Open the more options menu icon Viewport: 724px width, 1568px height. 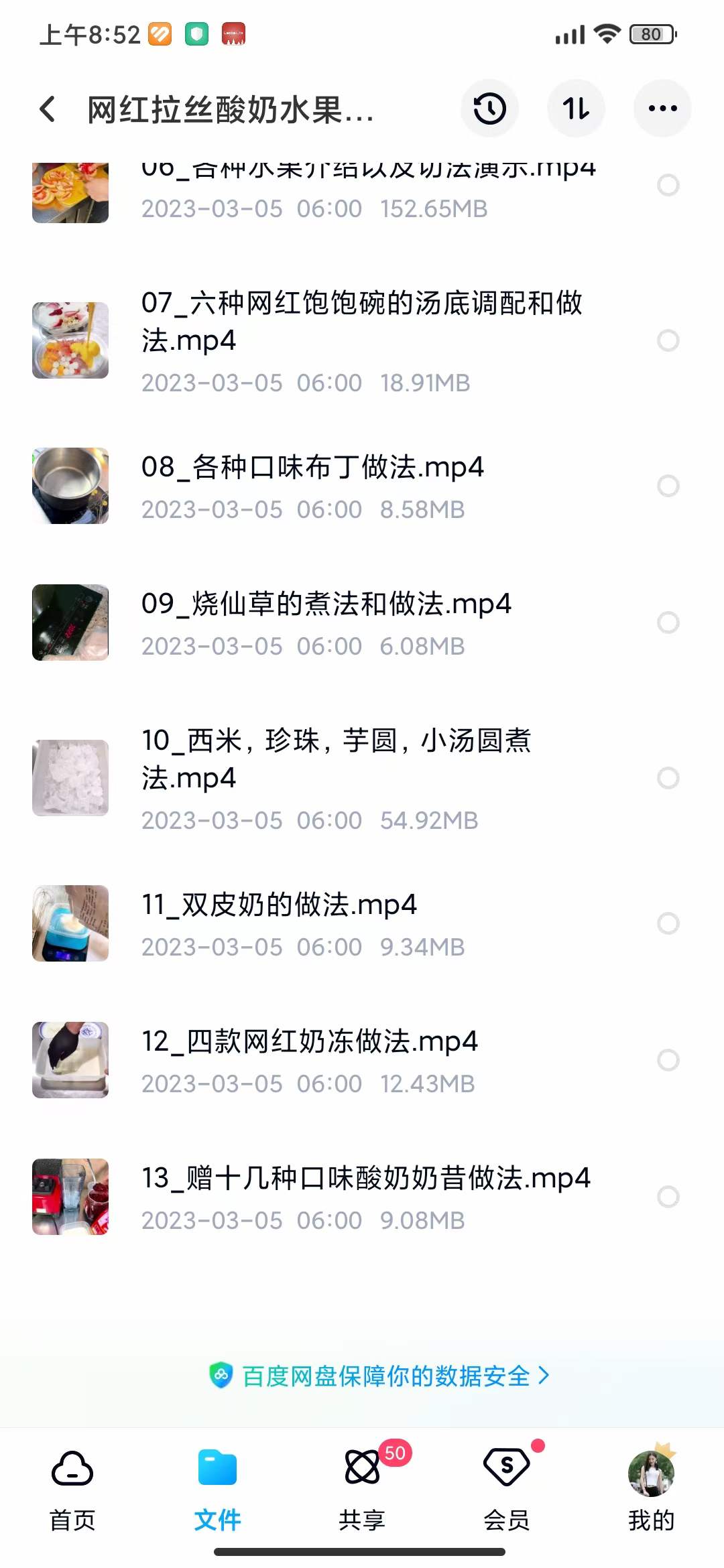coord(662,108)
